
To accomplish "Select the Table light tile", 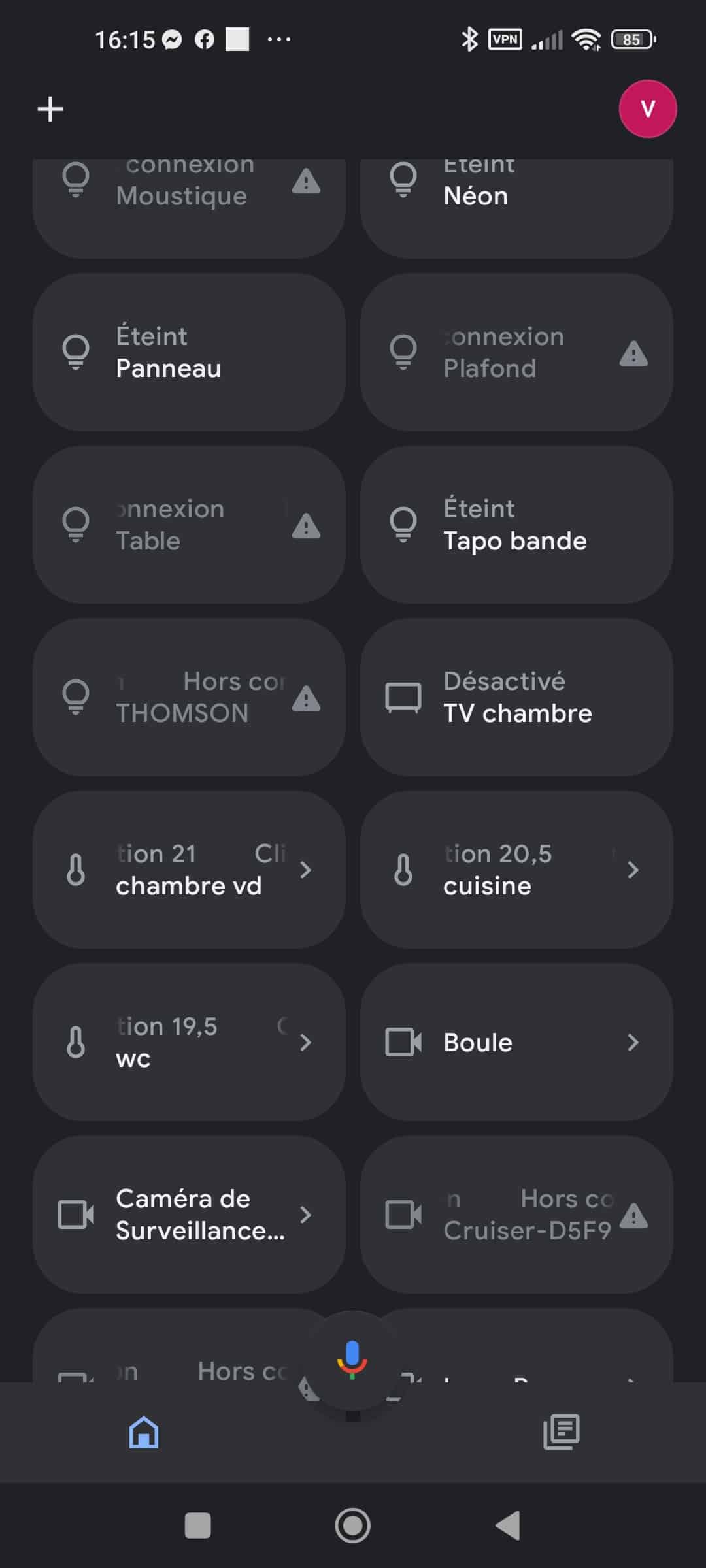I will pos(189,525).
